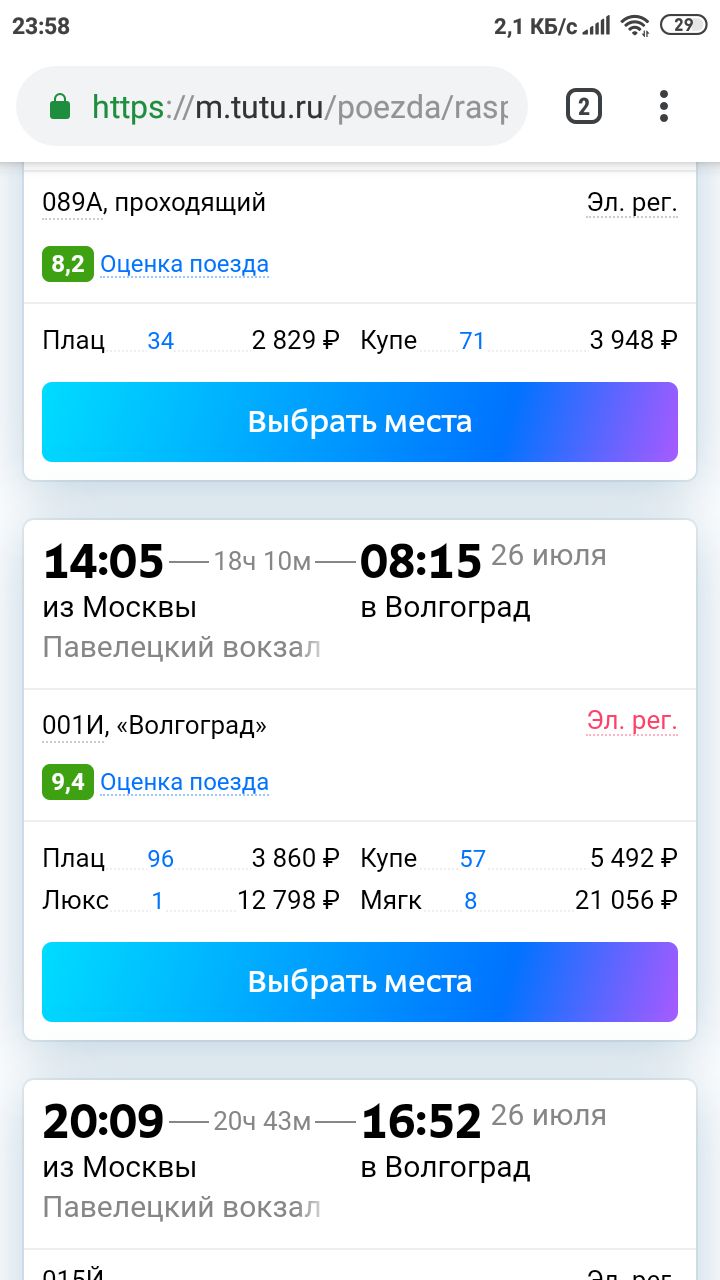
Task: Open train 001И «Волгоград» details
Action: pyautogui.click(x=154, y=725)
